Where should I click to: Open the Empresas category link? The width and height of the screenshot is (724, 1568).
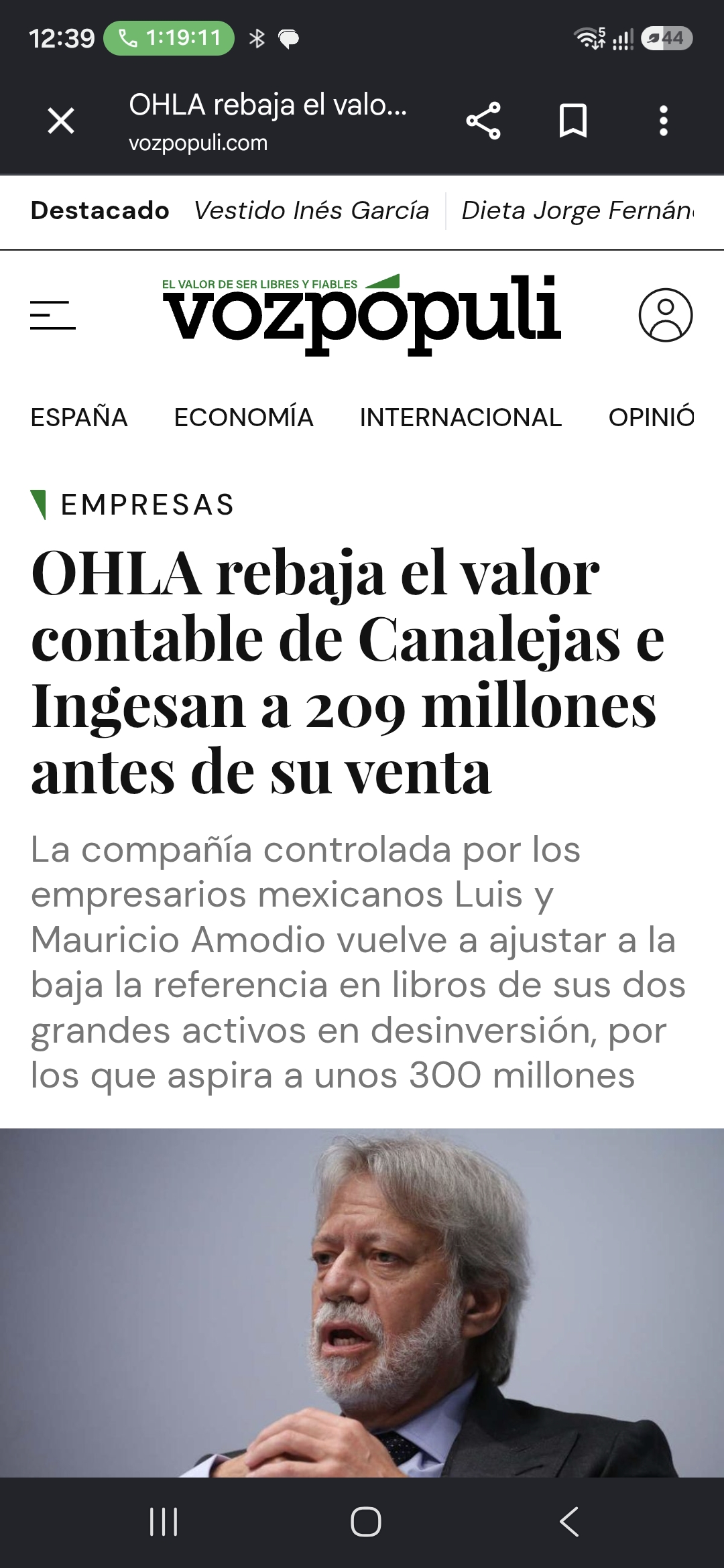tap(147, 505)
